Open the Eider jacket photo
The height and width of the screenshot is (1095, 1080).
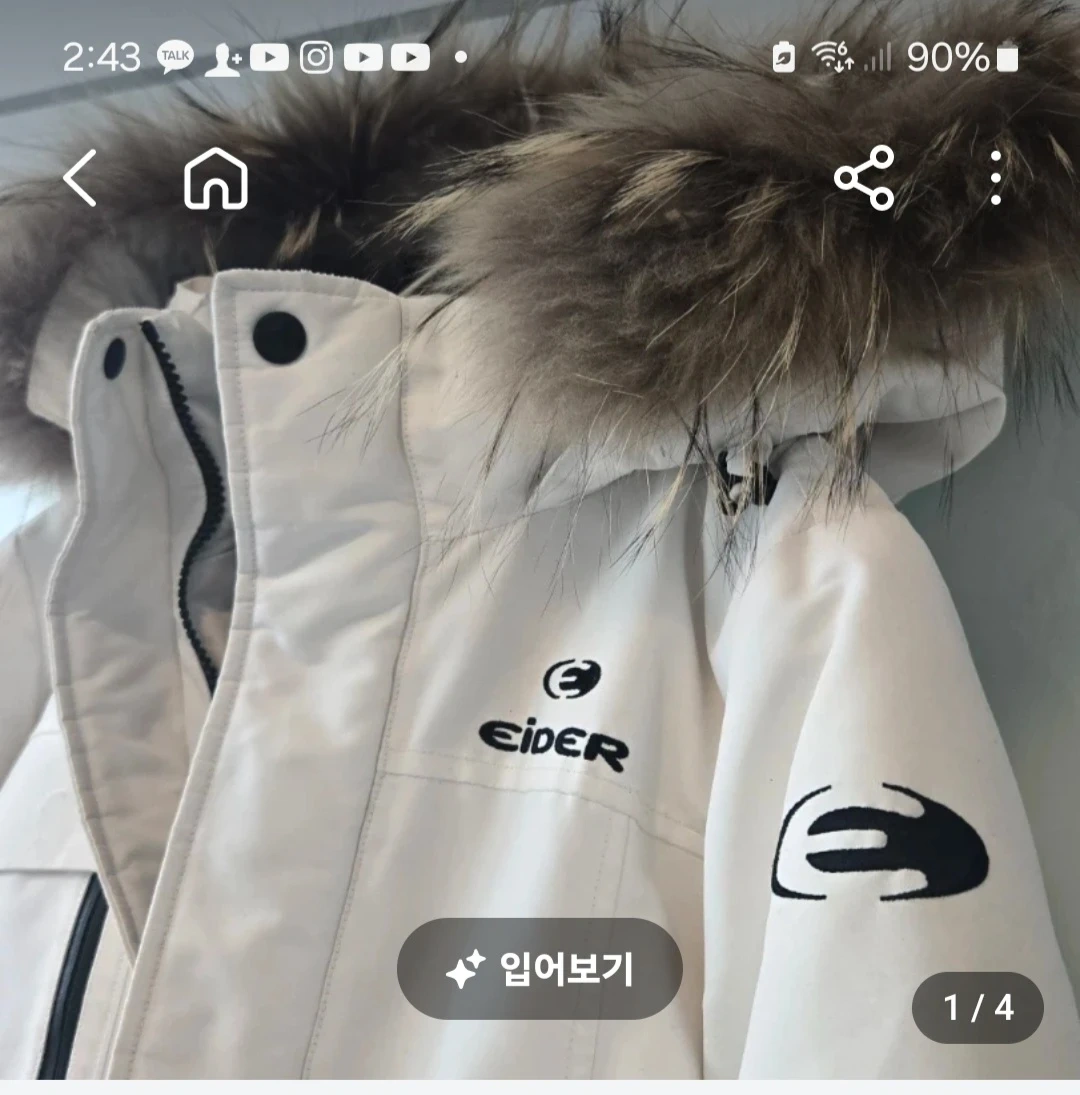(x=540, y=600)
